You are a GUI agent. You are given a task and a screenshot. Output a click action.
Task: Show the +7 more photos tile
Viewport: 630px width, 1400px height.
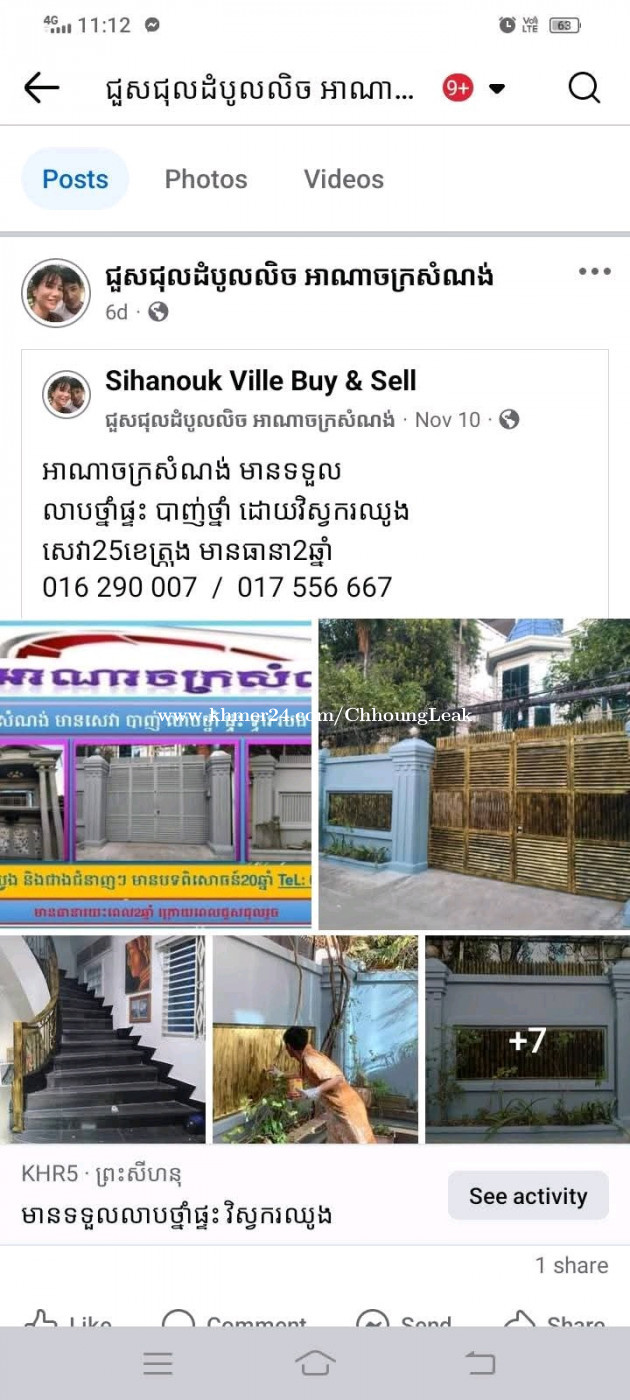point(527,1039)
